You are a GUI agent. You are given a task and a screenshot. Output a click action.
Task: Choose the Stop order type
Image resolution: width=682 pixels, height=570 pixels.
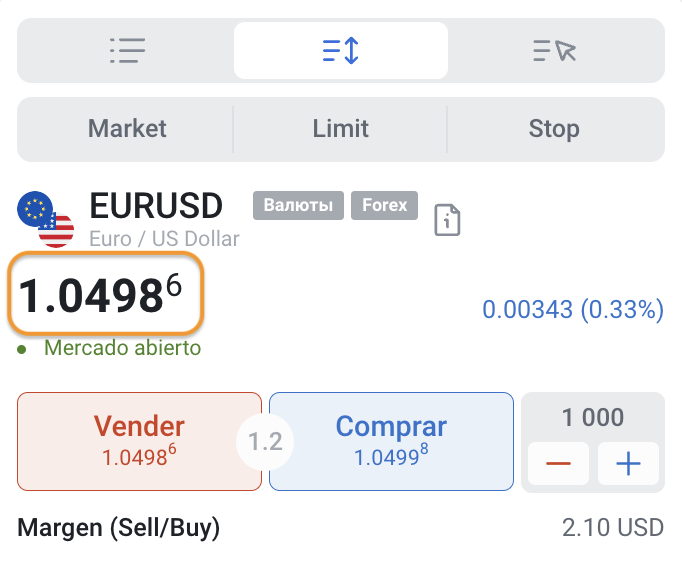tap(554, 129)
